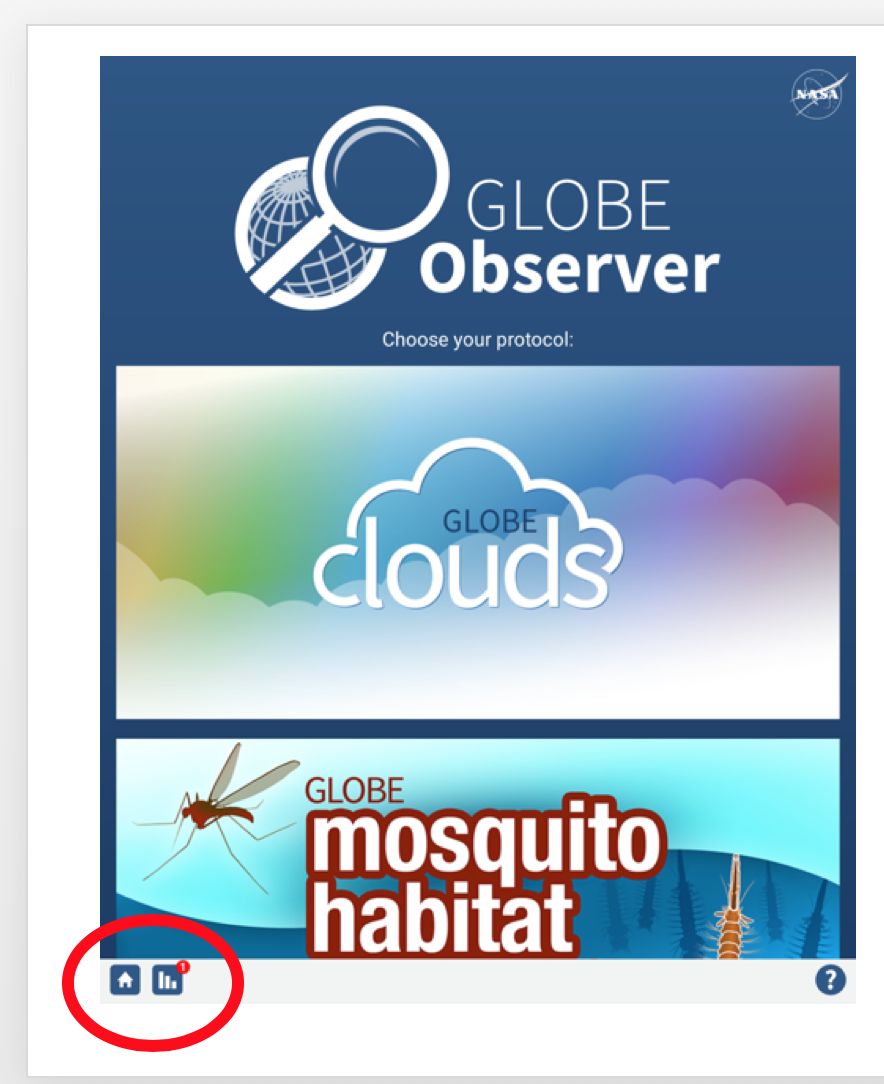Open the help question mark
This screenshot has width=884, height=1084.
click(x=830, y=981)
